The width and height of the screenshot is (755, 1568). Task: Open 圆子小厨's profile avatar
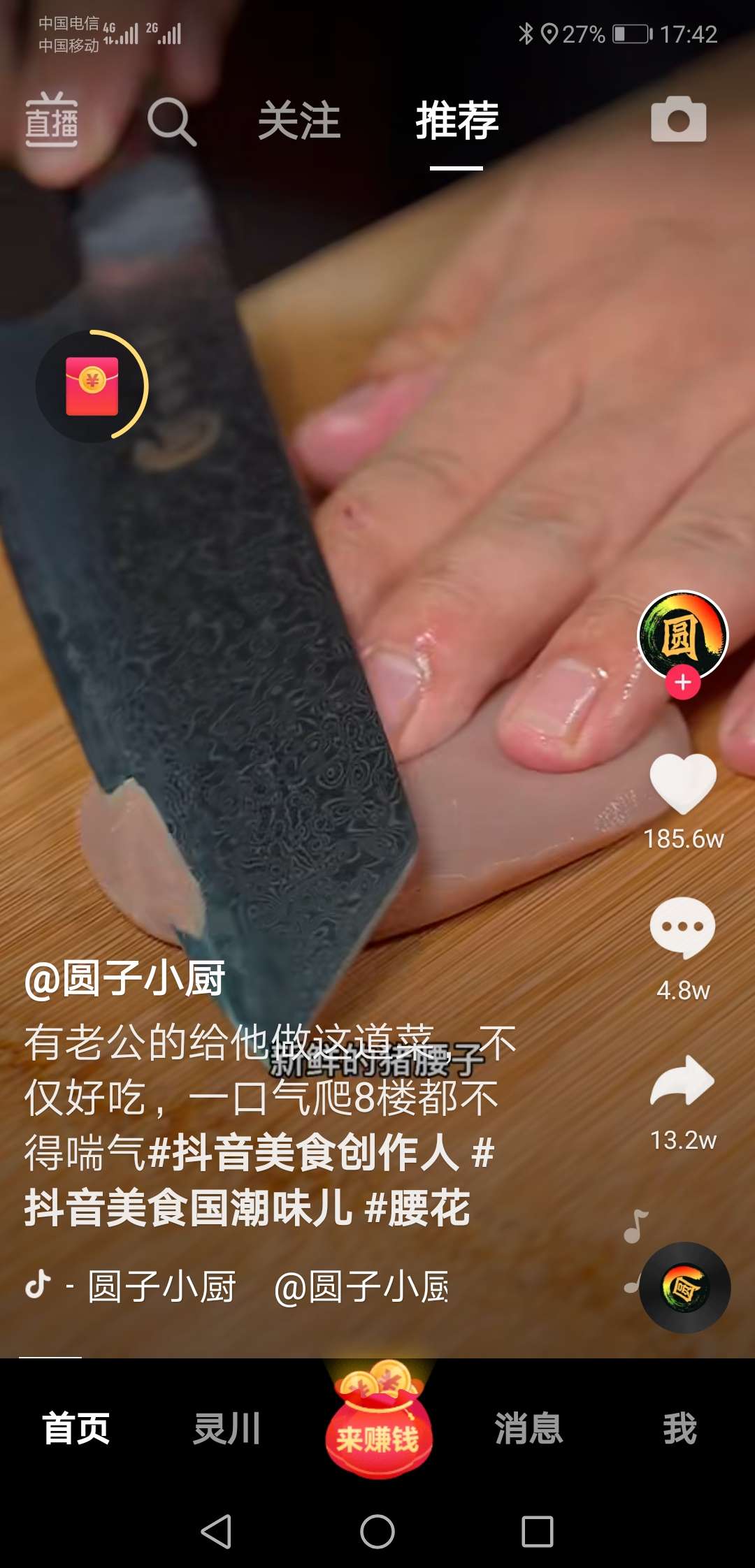click(x=682, y=633)
